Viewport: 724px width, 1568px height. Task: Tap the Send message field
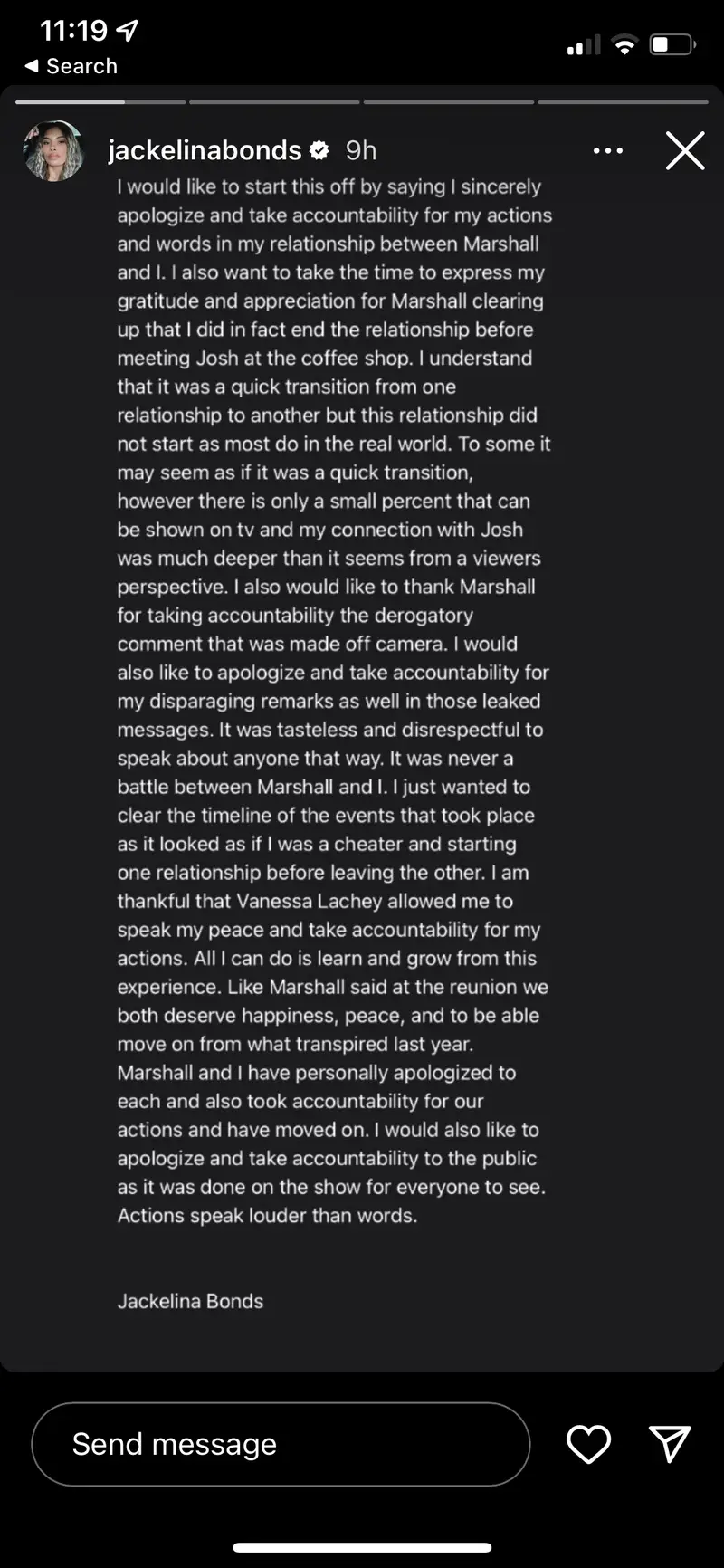coord(281,1444)
